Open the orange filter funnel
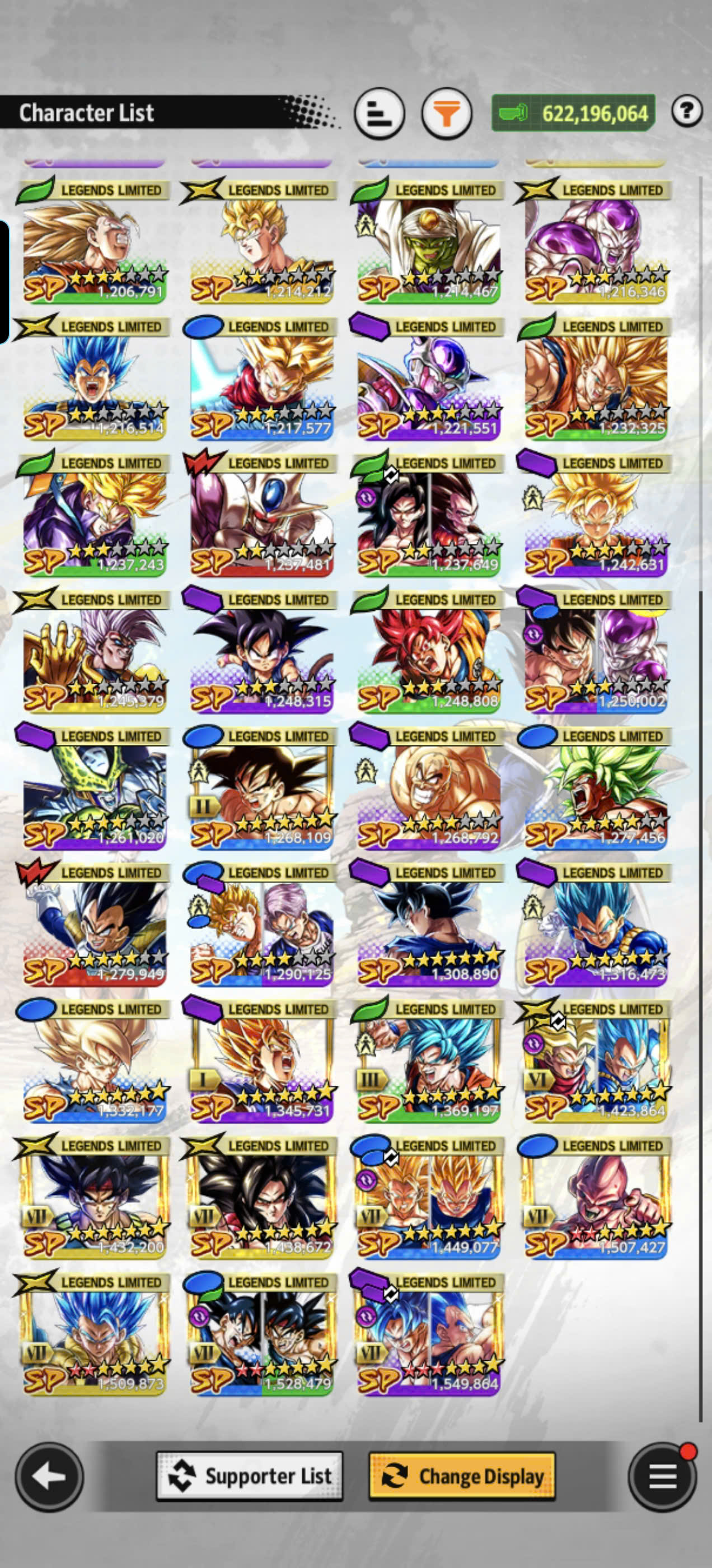 click(447, 113)
